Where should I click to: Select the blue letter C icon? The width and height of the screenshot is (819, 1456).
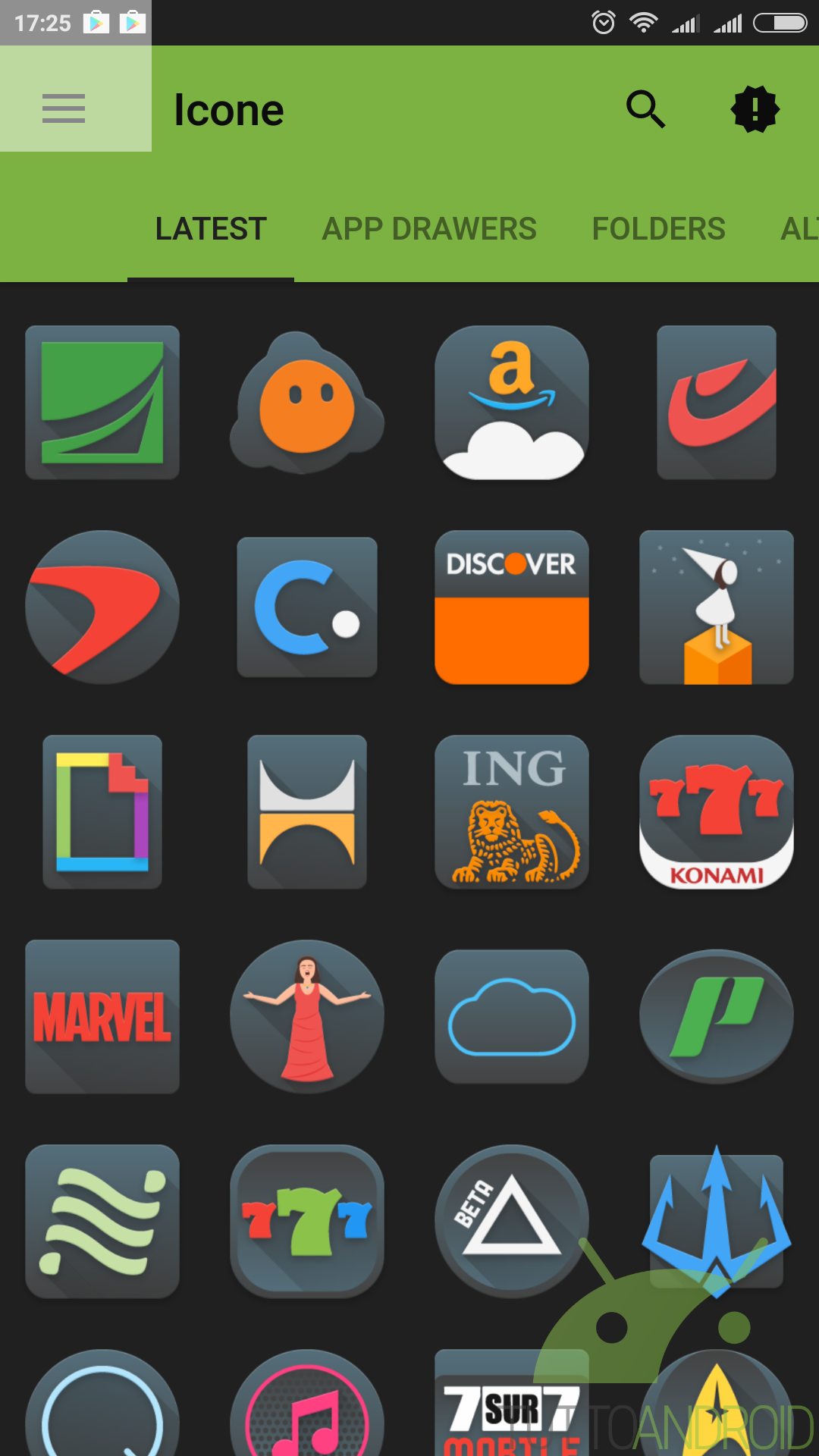[x=307, y=607]
